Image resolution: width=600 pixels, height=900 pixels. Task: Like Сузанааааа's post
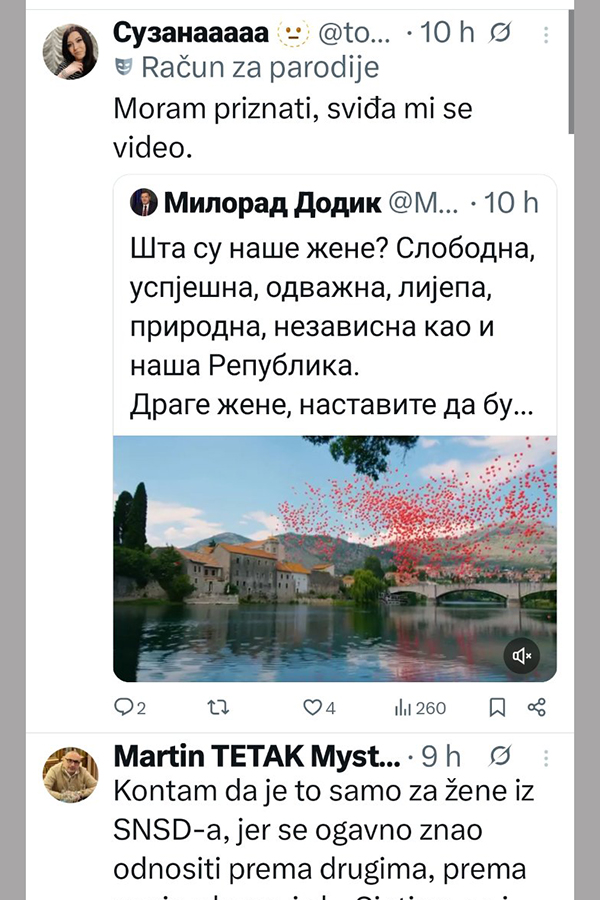point(315,708)
